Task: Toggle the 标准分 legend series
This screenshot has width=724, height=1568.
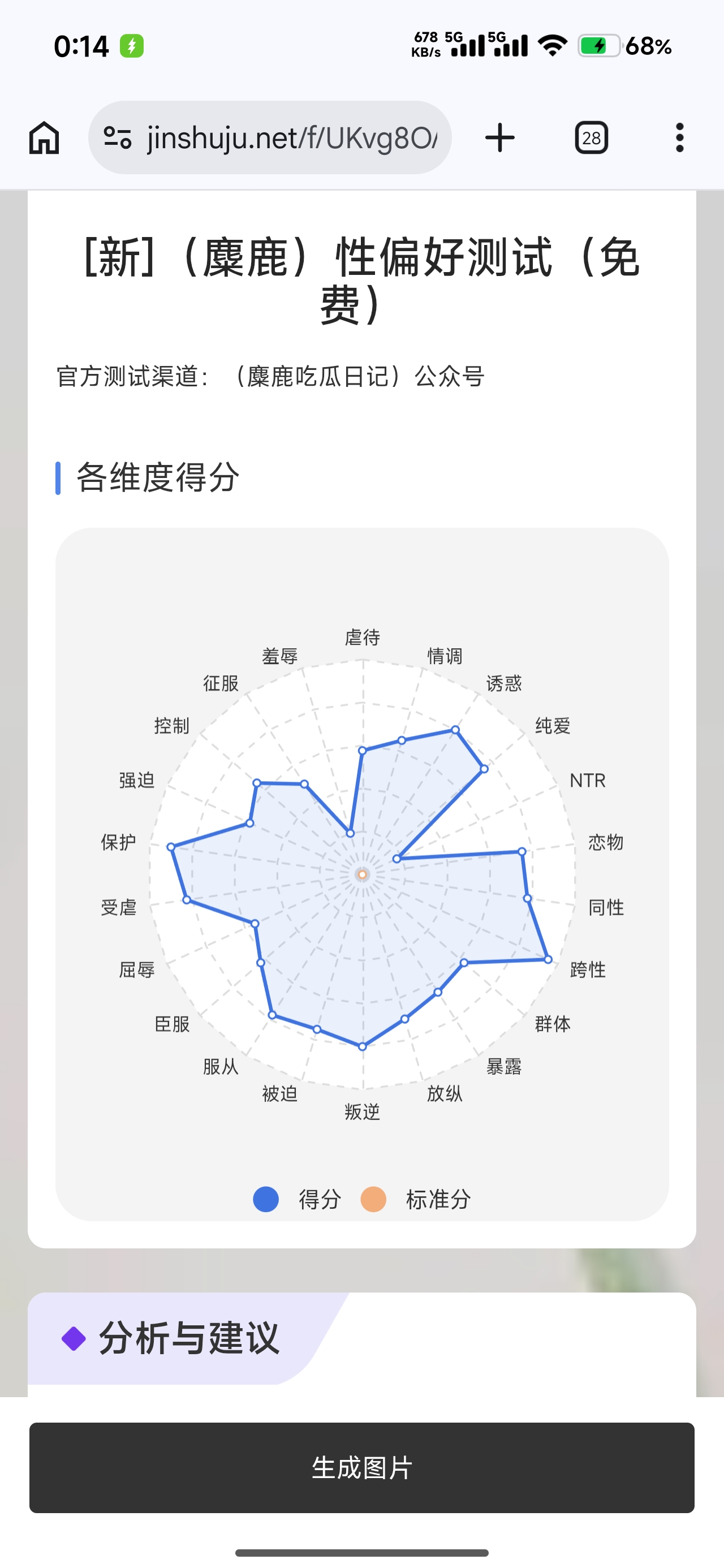Action: coord(416,1199)
